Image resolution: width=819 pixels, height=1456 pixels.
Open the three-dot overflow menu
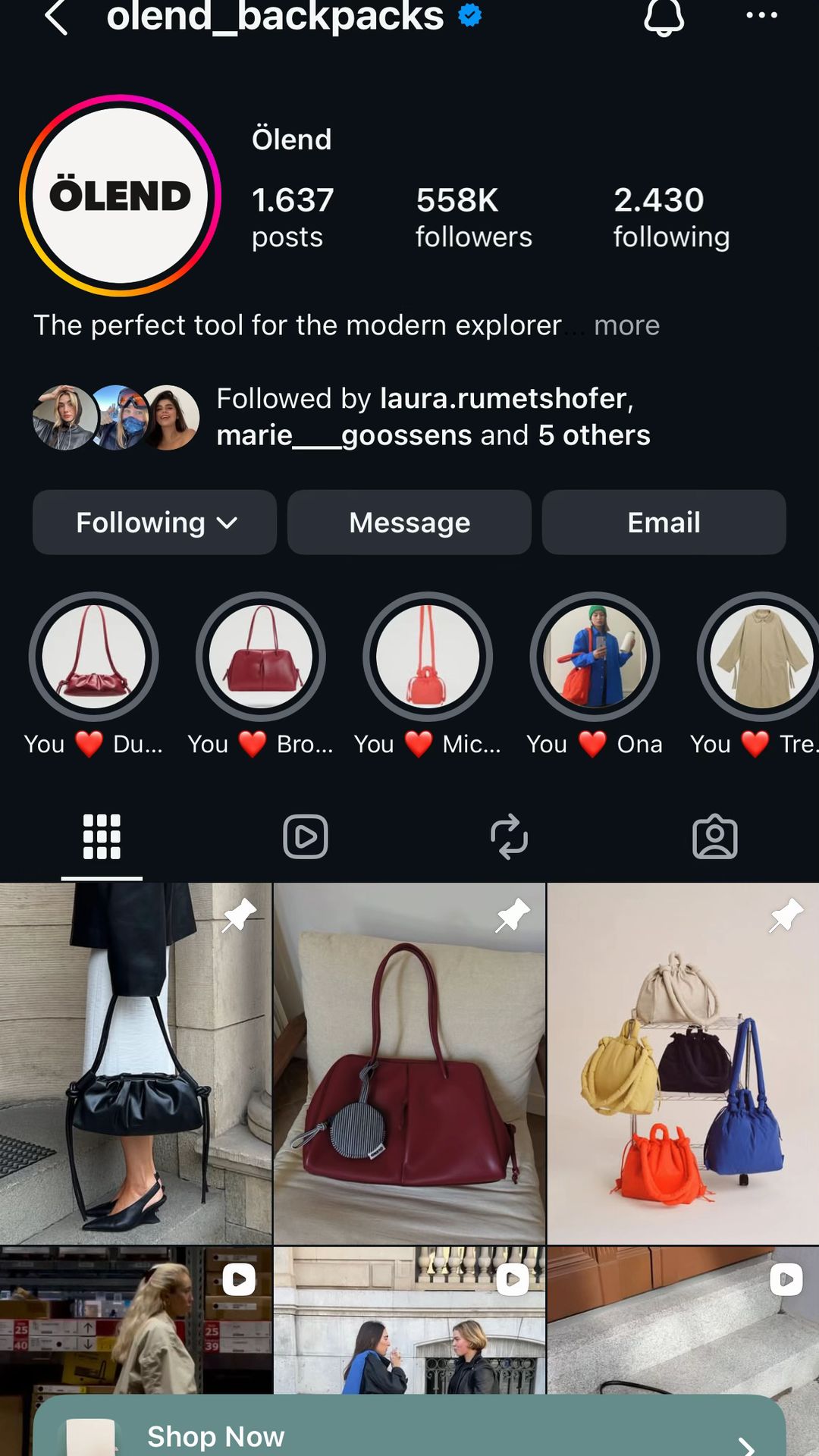[761, 15]
